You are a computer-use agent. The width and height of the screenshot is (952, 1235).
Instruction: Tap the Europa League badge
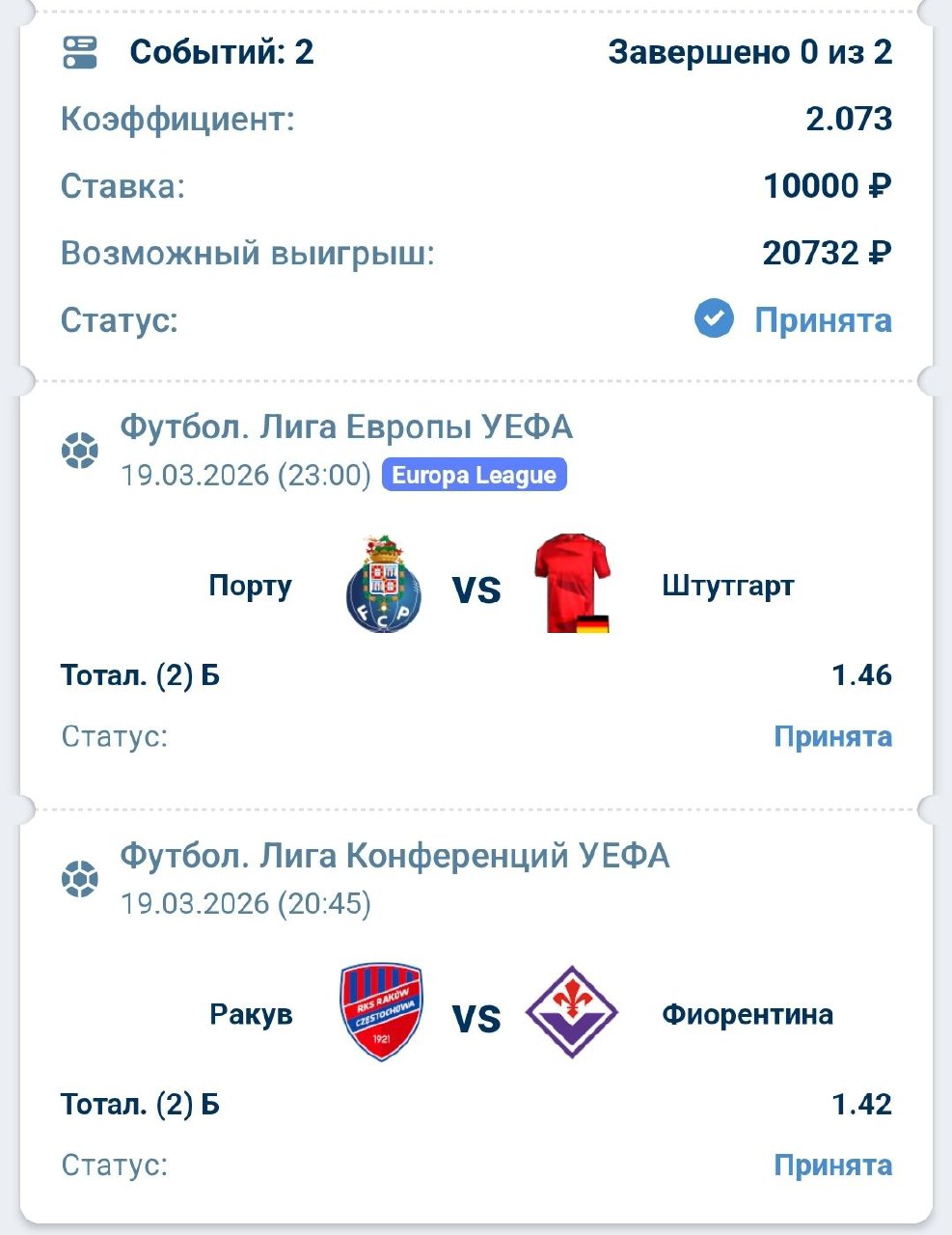[474, 476]
